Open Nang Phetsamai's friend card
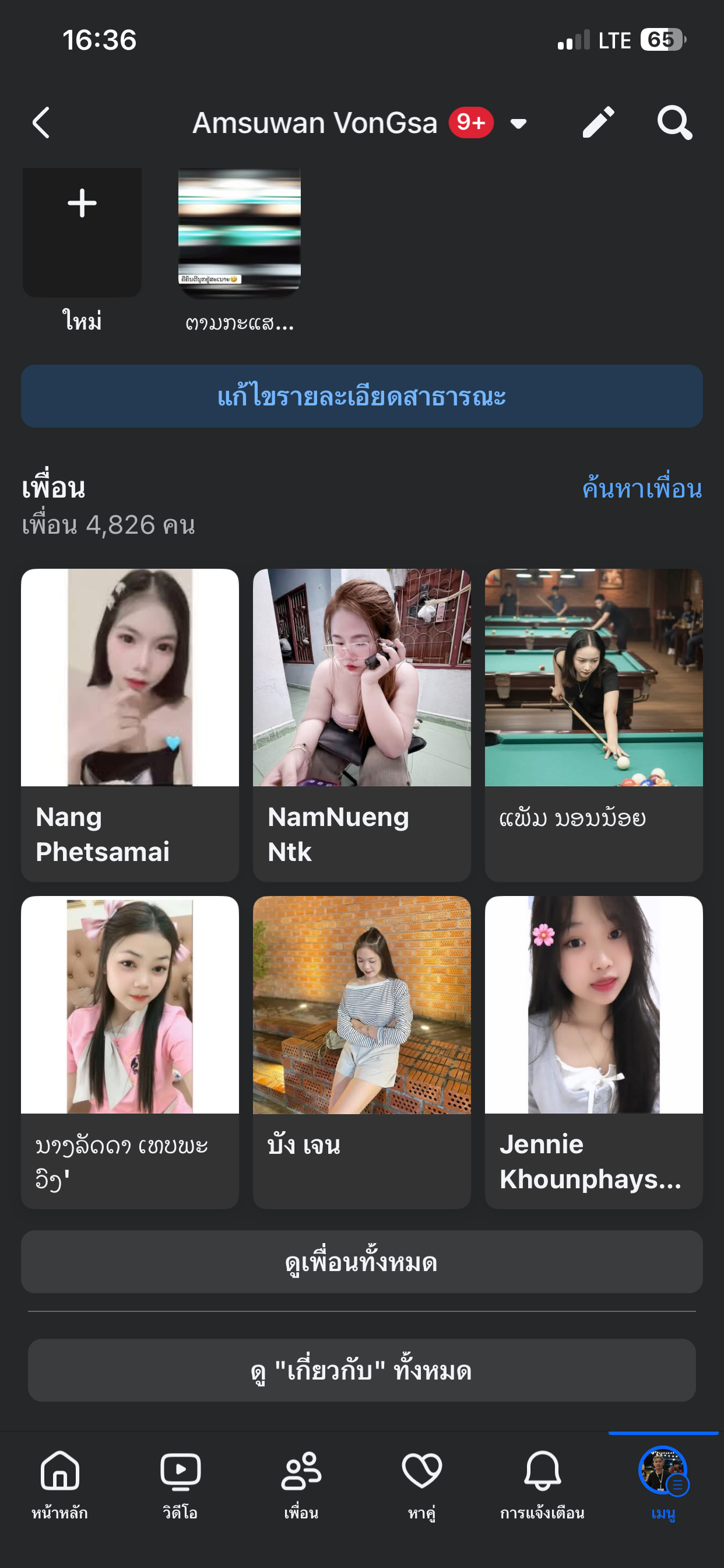This screenshot has height=1568, width=724. point(129,724)
